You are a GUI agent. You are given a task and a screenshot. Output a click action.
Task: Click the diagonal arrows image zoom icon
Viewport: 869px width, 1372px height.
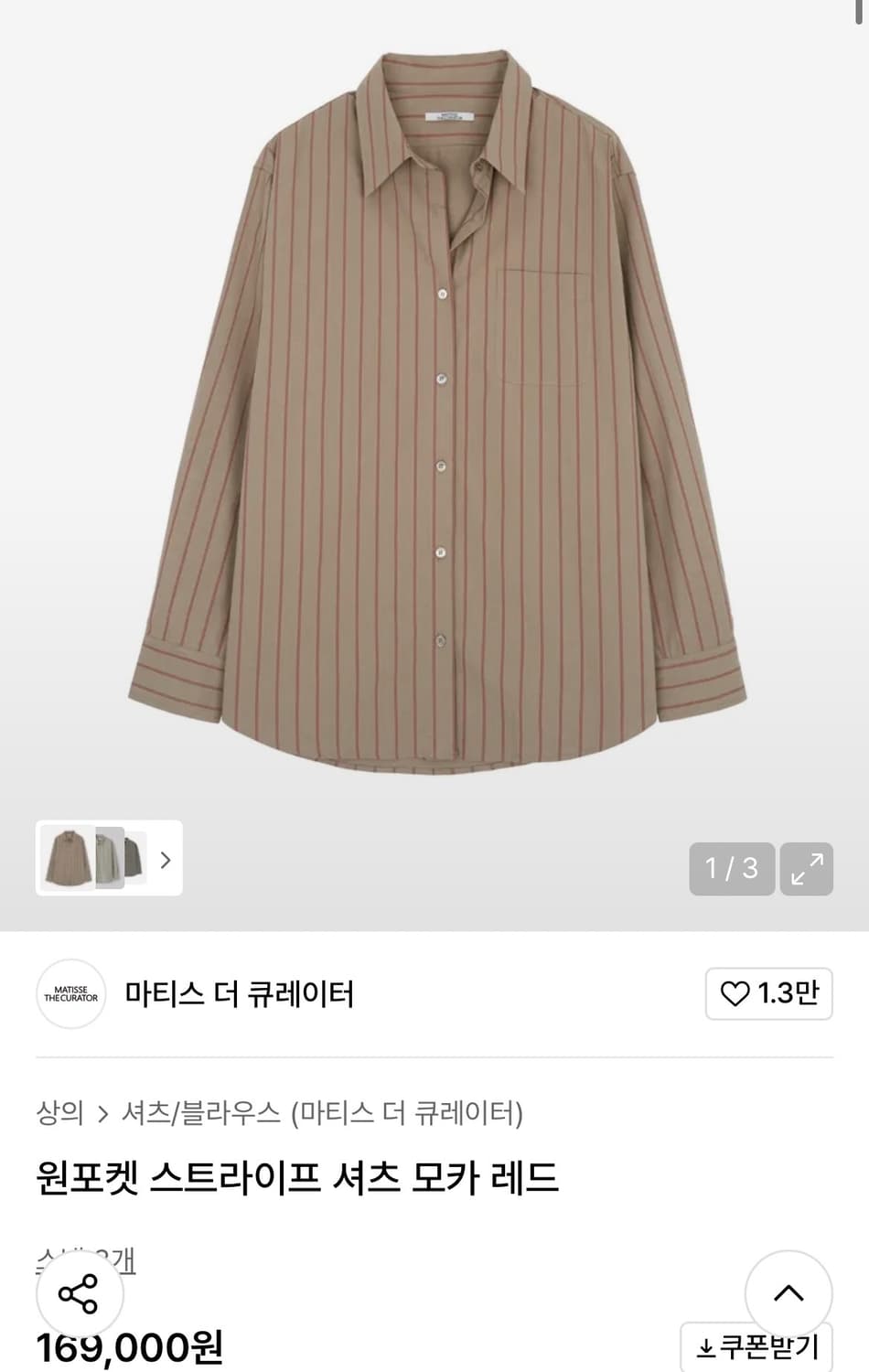click(x=806, y=870)
